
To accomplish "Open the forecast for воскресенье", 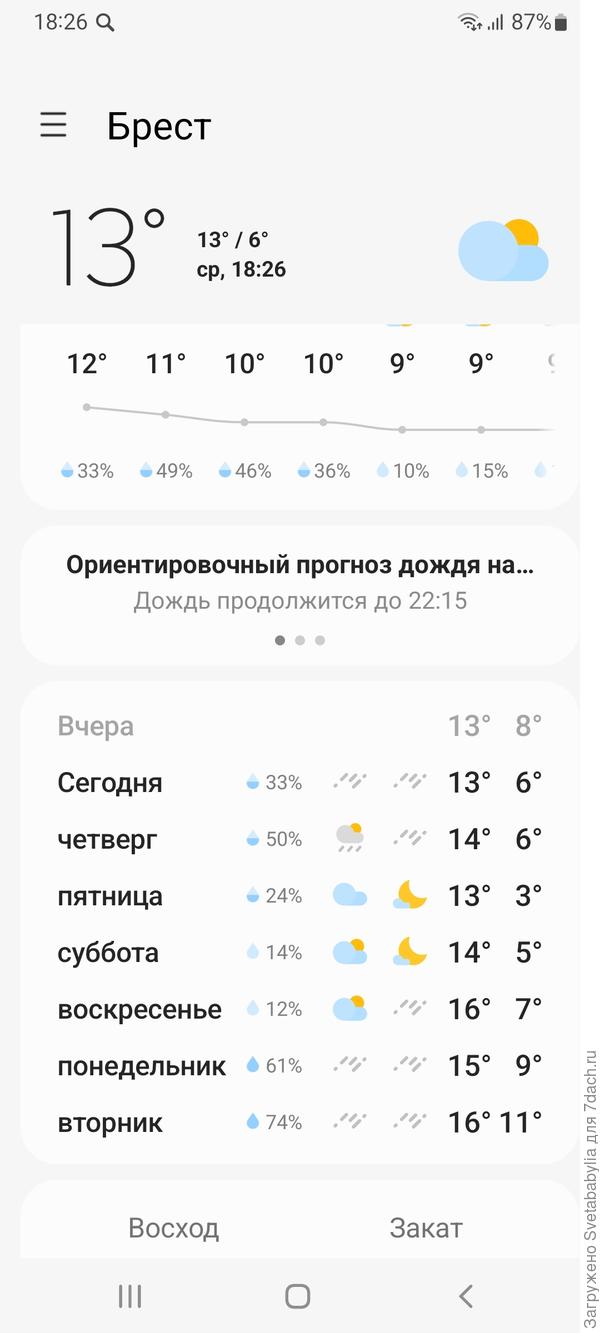I will [300, 1009].
